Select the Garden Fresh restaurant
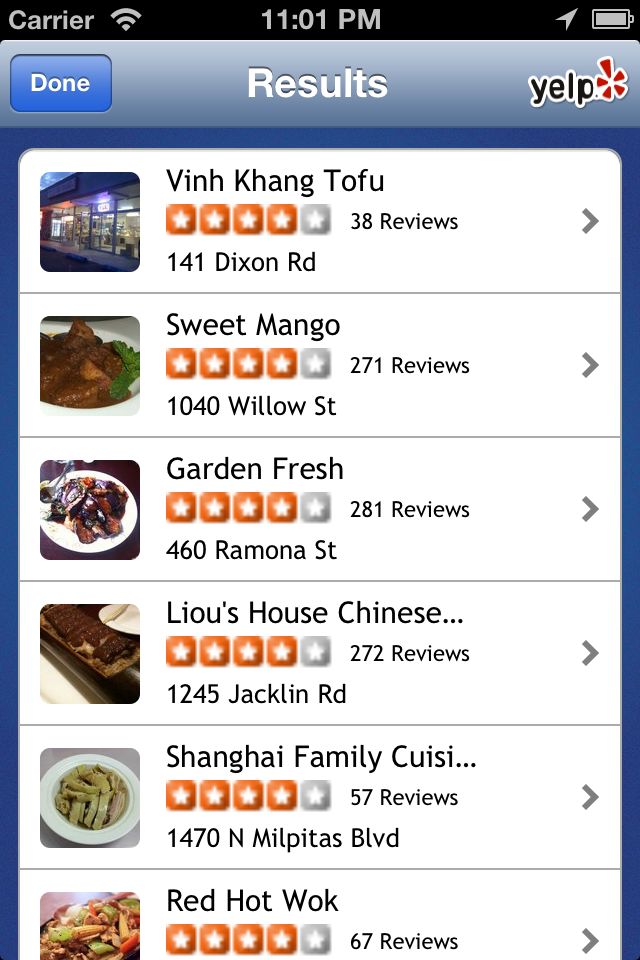 tap(320, 509)
